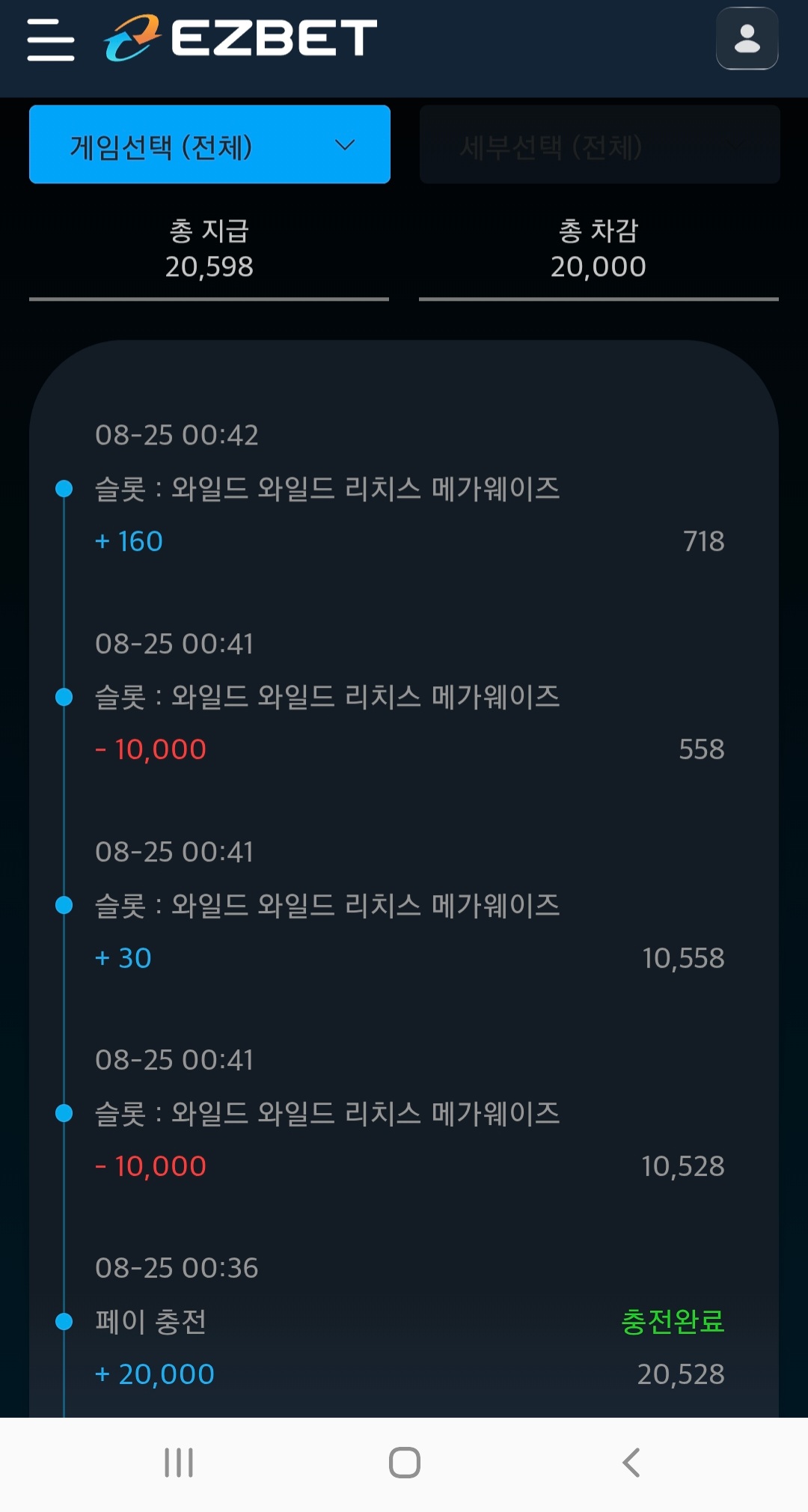Image resolution: width=808 pixels, height=1512 pixels.
Task: Tap the system back button
Action: pos(631,1462)
